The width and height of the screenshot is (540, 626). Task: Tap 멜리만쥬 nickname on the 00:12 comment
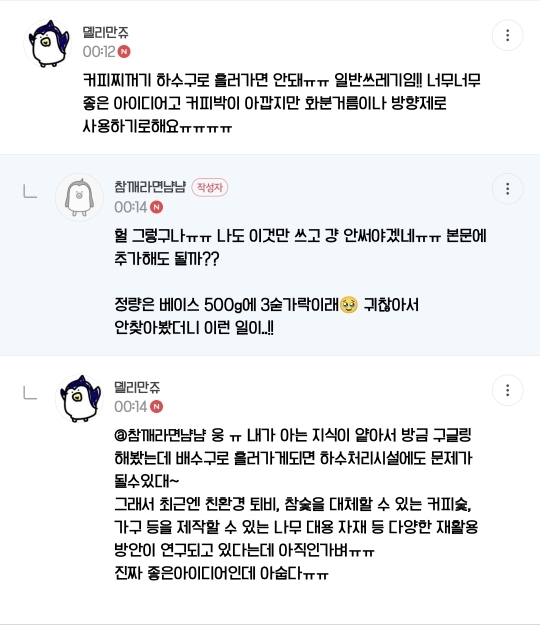pyautogui.click(x=105, y=32)
